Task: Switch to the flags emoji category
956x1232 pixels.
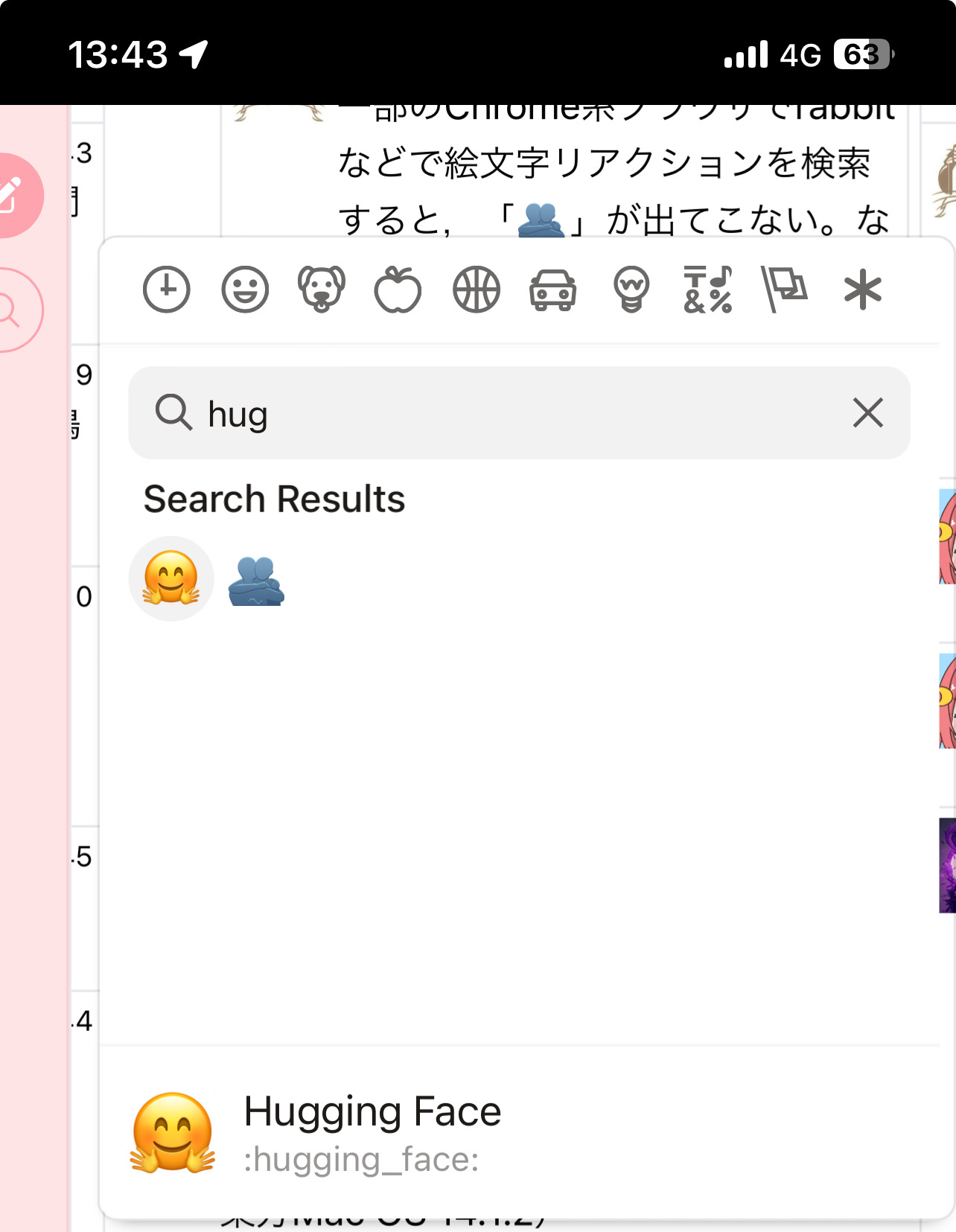Action: tap(785, 289)
